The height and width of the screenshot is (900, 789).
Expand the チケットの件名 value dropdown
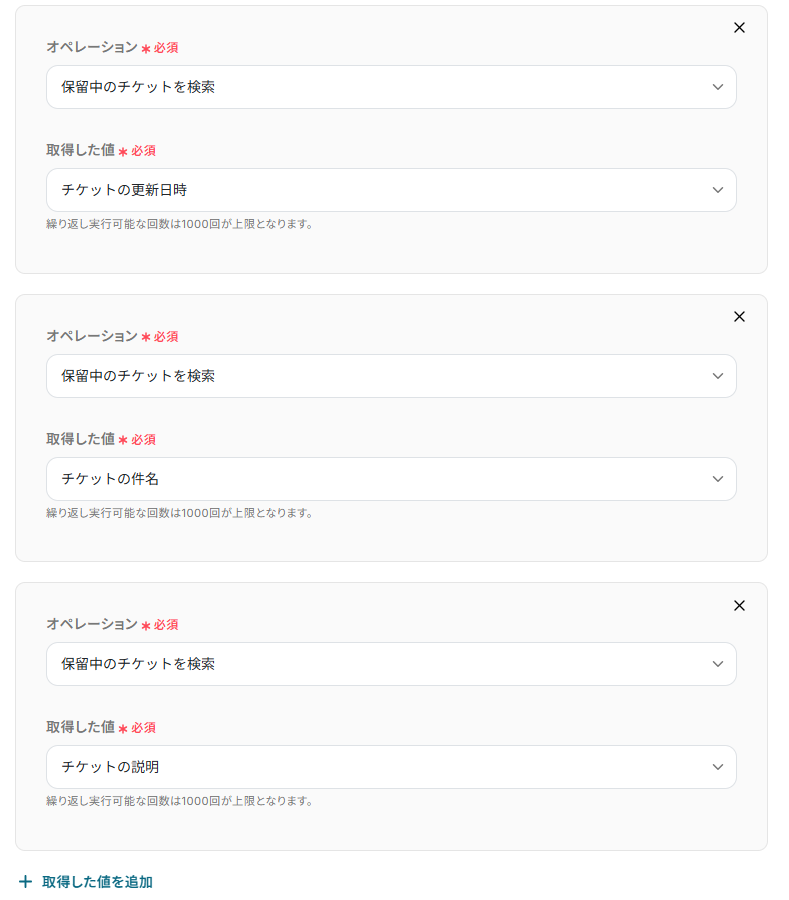point(390,479)
